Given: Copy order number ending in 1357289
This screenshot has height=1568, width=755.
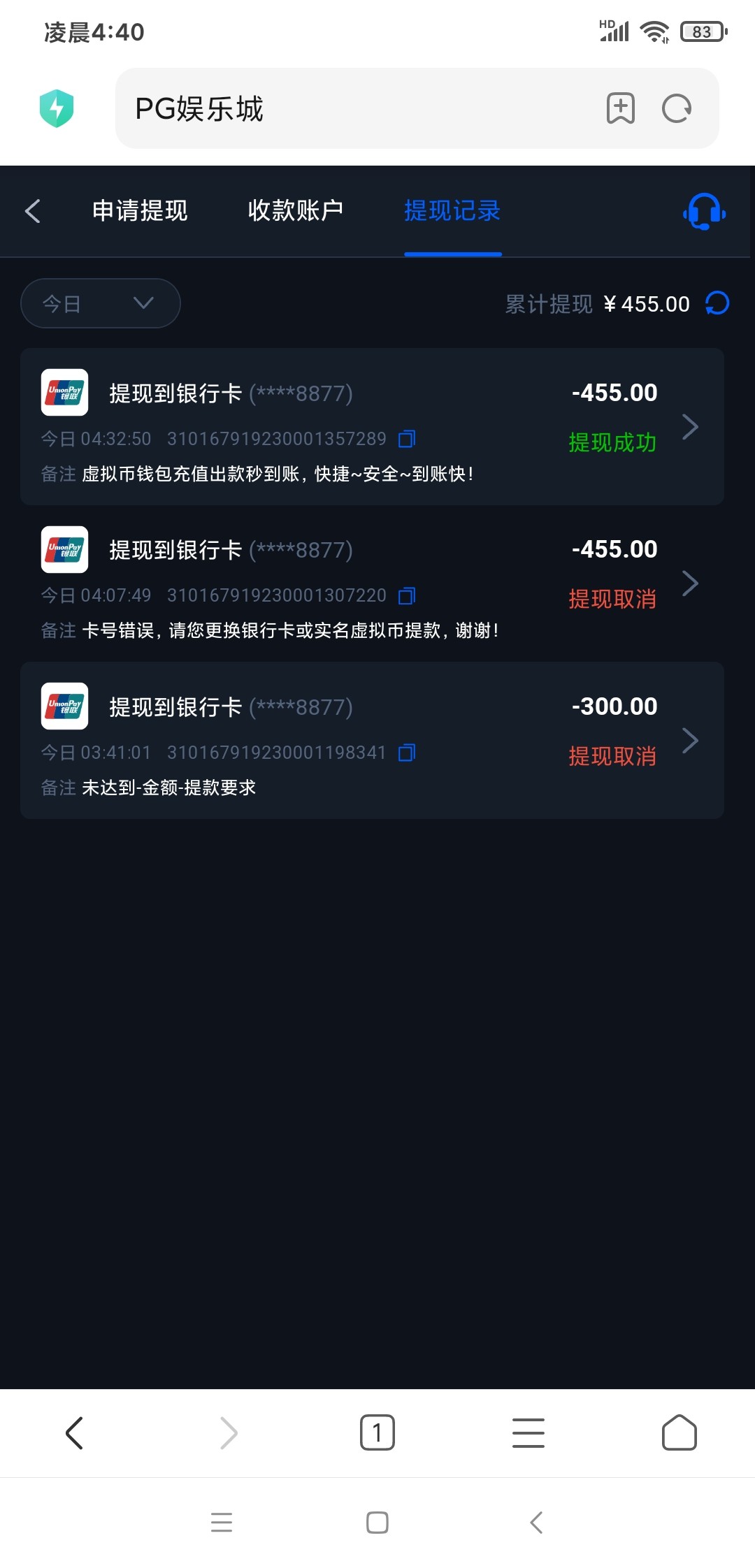Looking at the screenshot, I should pyautogui.click(x=407, y=439).
